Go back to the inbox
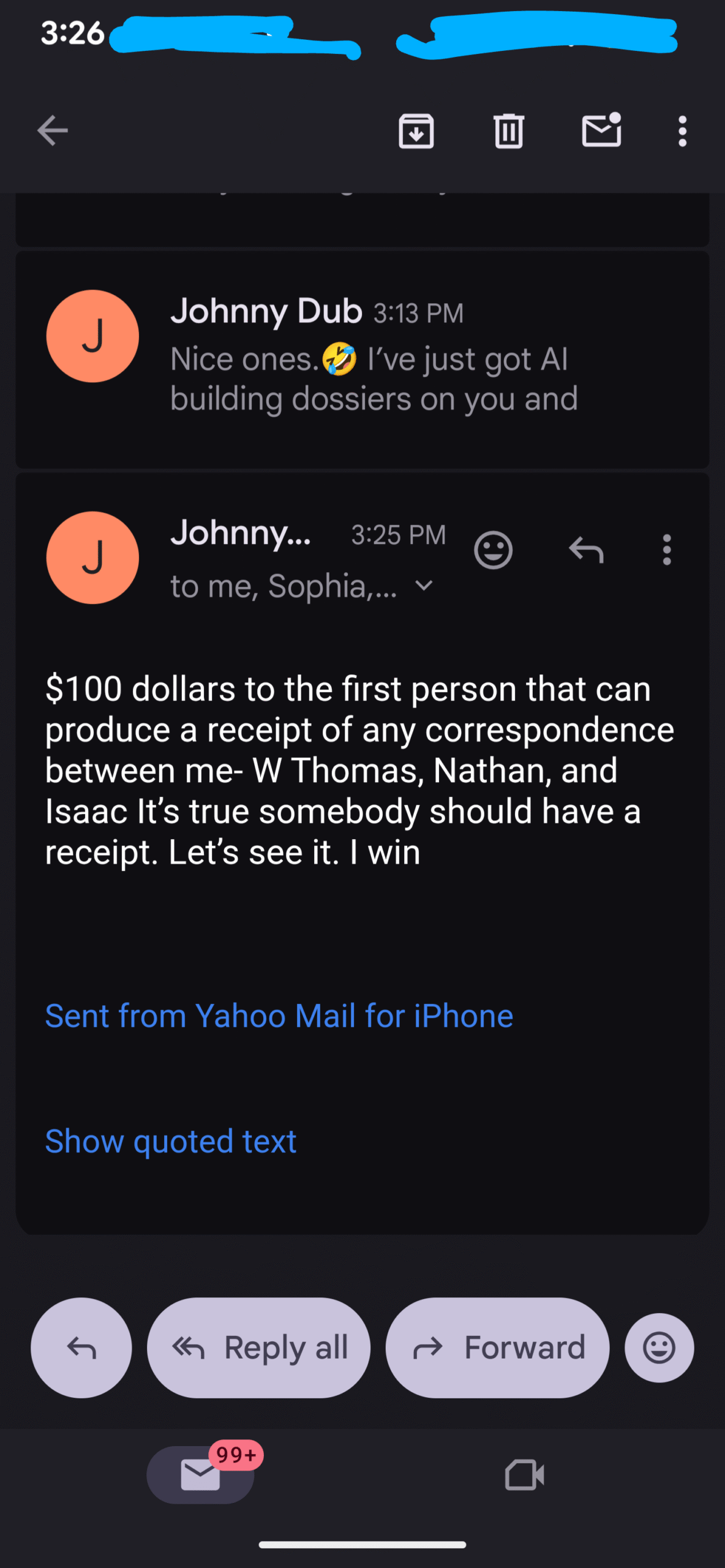725x1568 pixels. click(x=53, y=130)
